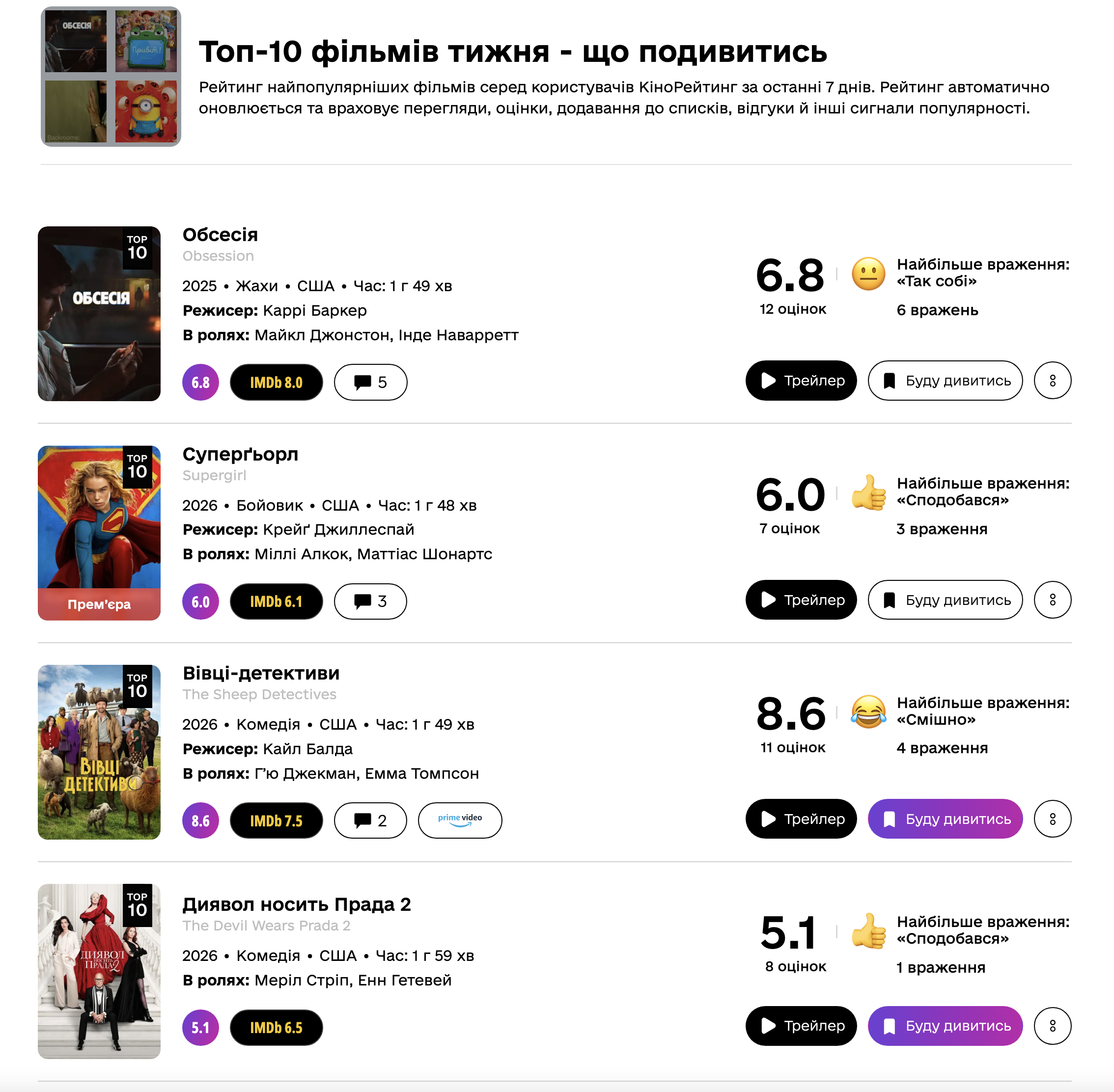Watch the Суперґьорл trailer
The width and height of the screenshot is (1114, 1092).
click(x=801, y=600)
